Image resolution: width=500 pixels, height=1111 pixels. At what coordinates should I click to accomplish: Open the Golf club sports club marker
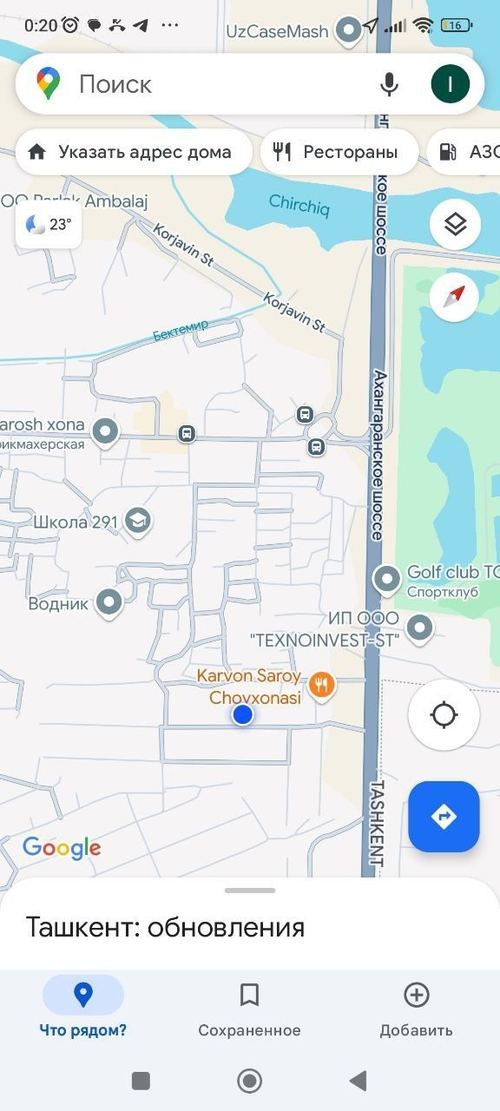pyautogui.click(x=387, y=580)
